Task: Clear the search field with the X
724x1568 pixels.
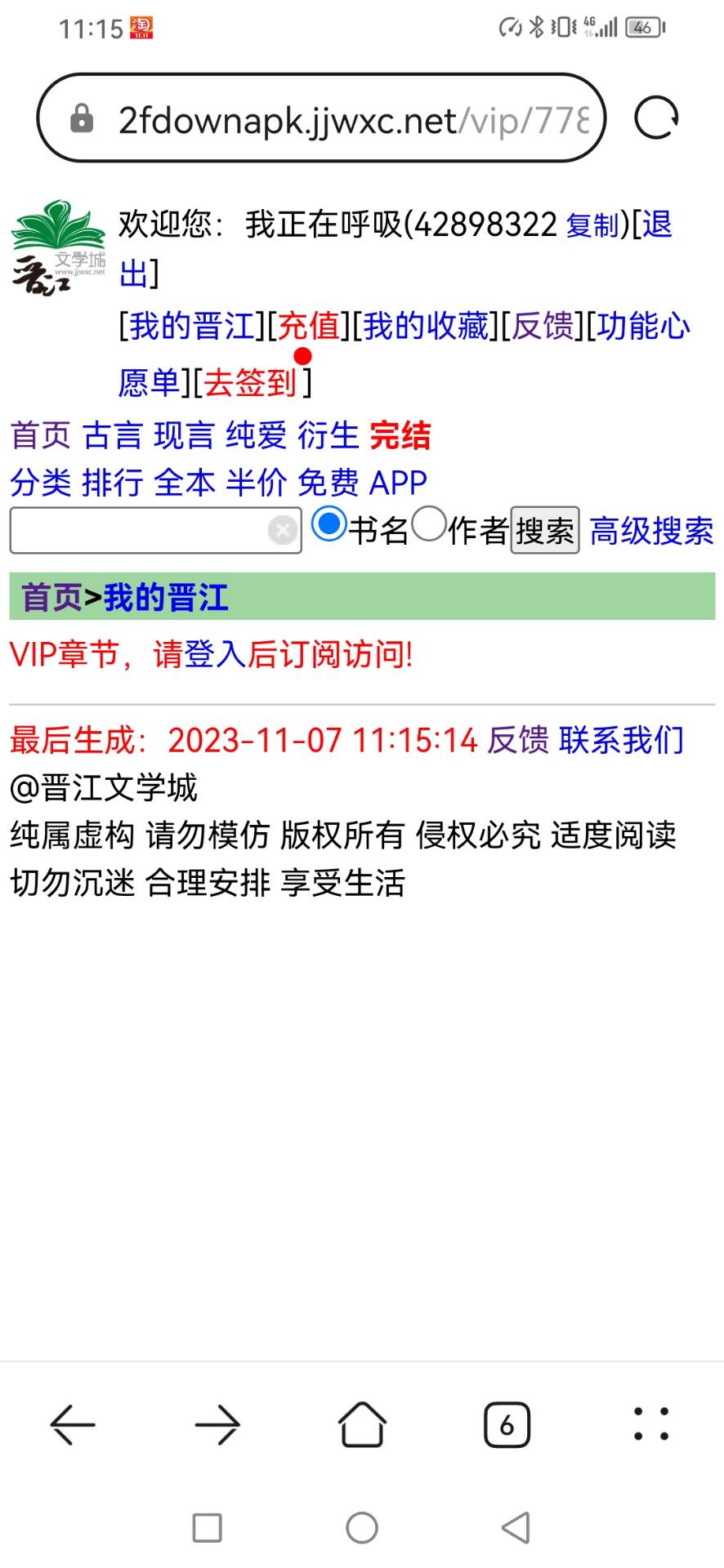Action: 283,531
